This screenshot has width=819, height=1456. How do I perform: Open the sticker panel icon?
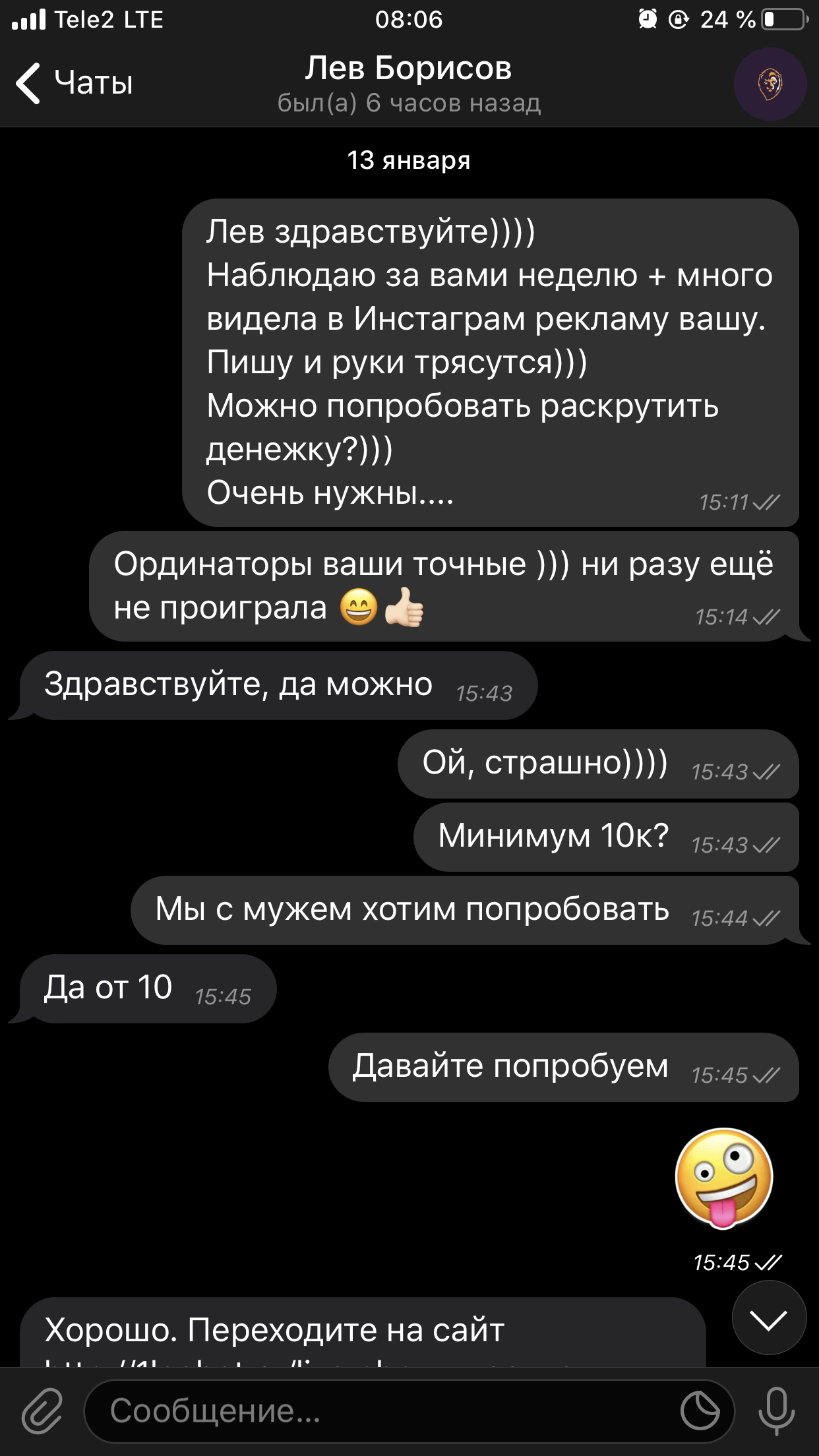700,1412
